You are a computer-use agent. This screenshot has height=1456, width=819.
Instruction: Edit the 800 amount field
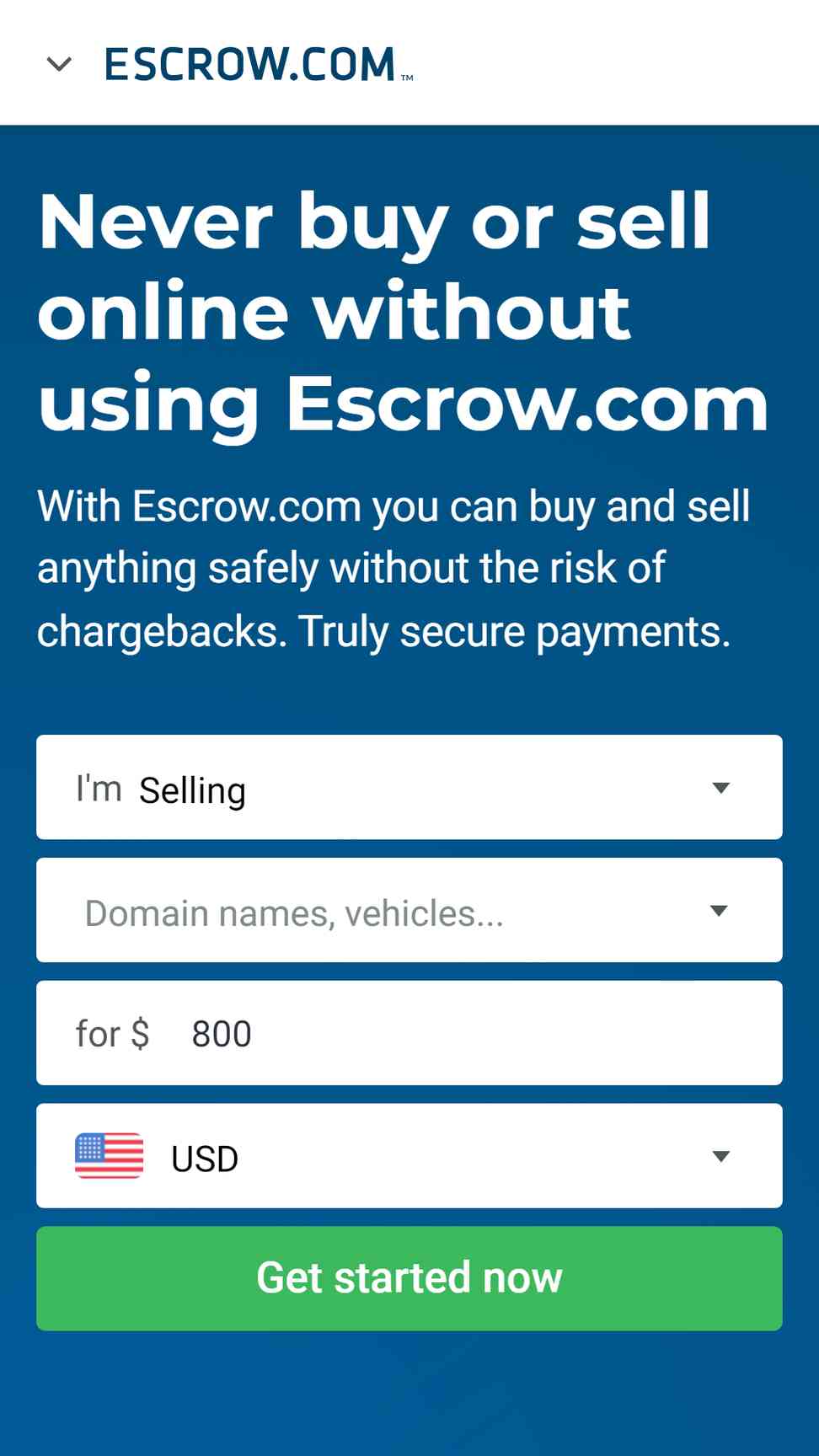[409, 1033]
